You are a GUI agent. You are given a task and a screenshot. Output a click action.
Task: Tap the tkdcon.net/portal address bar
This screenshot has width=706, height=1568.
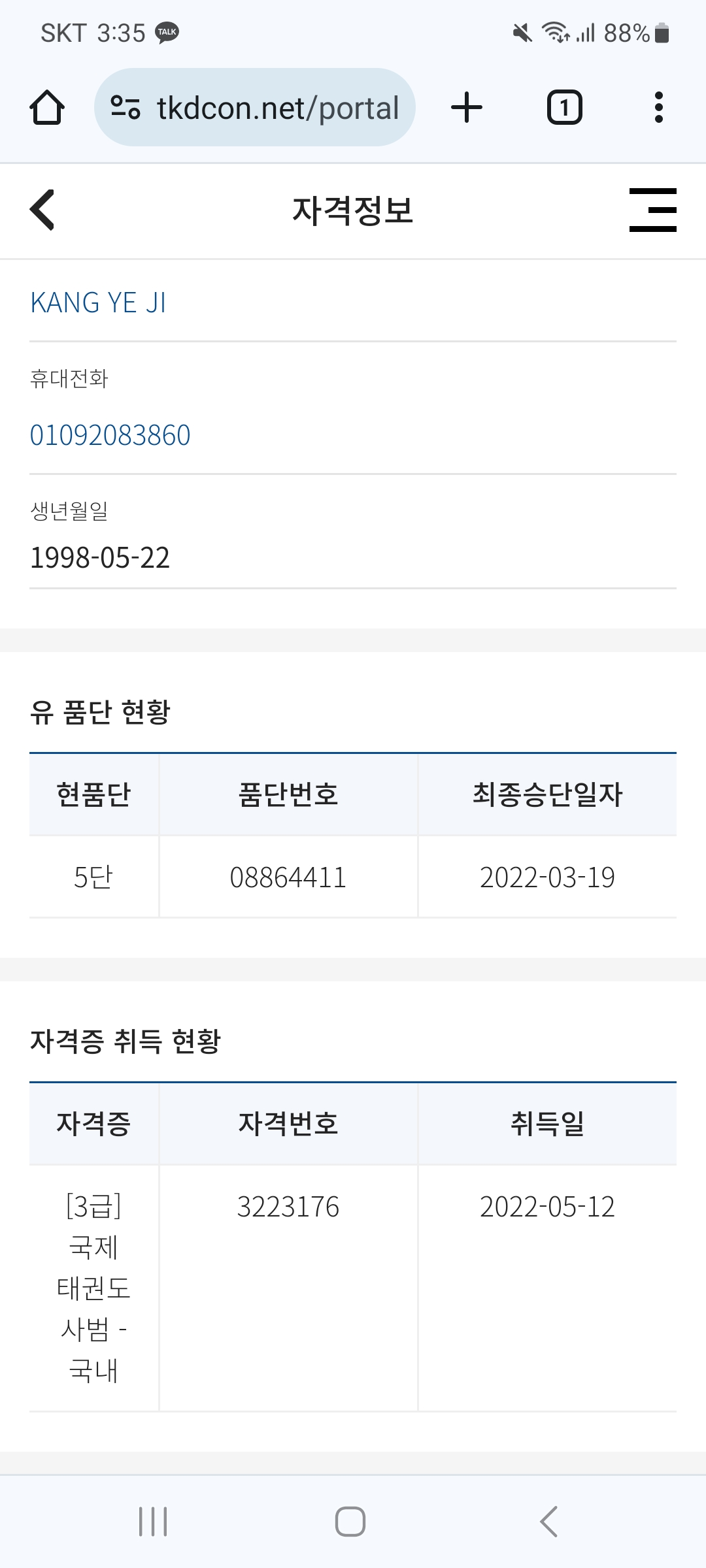(255, 107)
